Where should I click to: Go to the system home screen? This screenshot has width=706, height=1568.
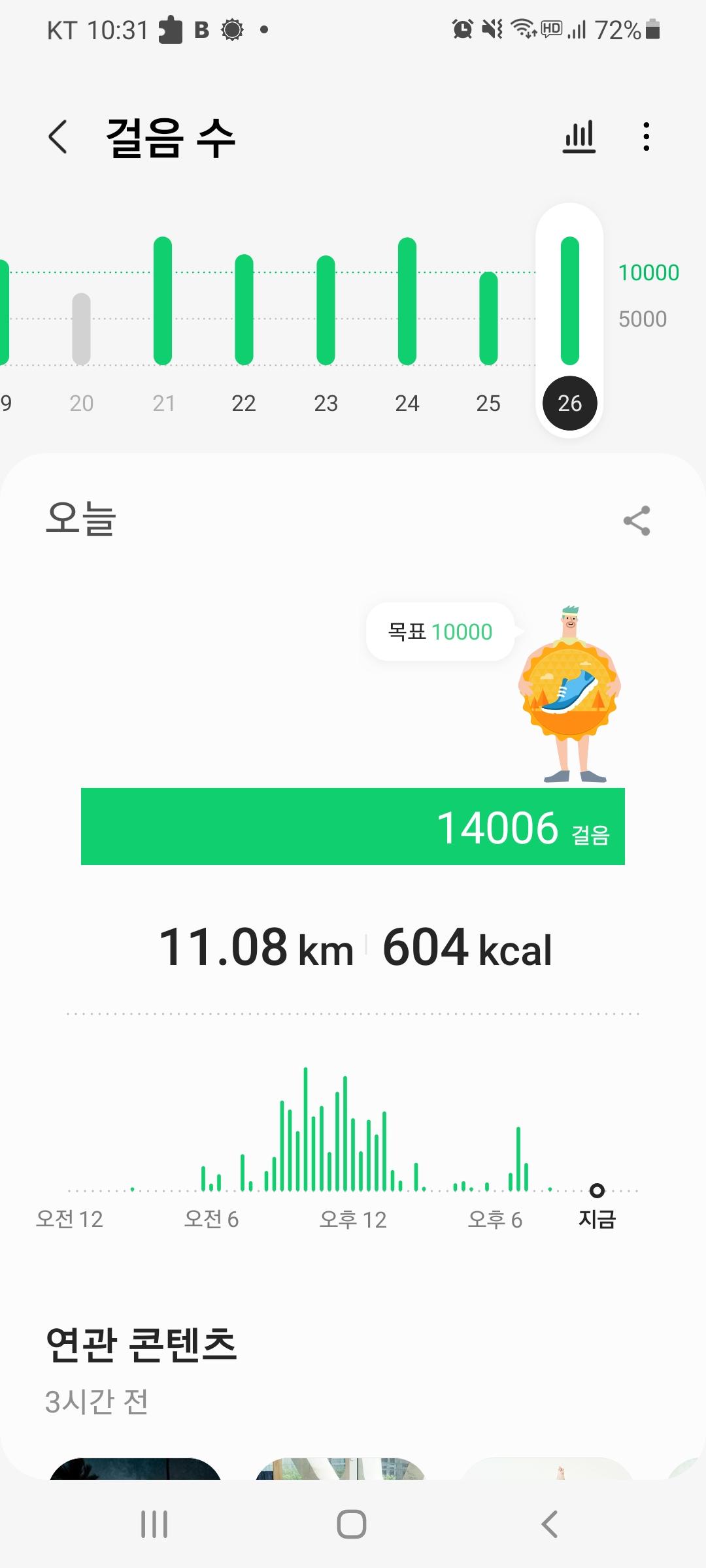352,1524
